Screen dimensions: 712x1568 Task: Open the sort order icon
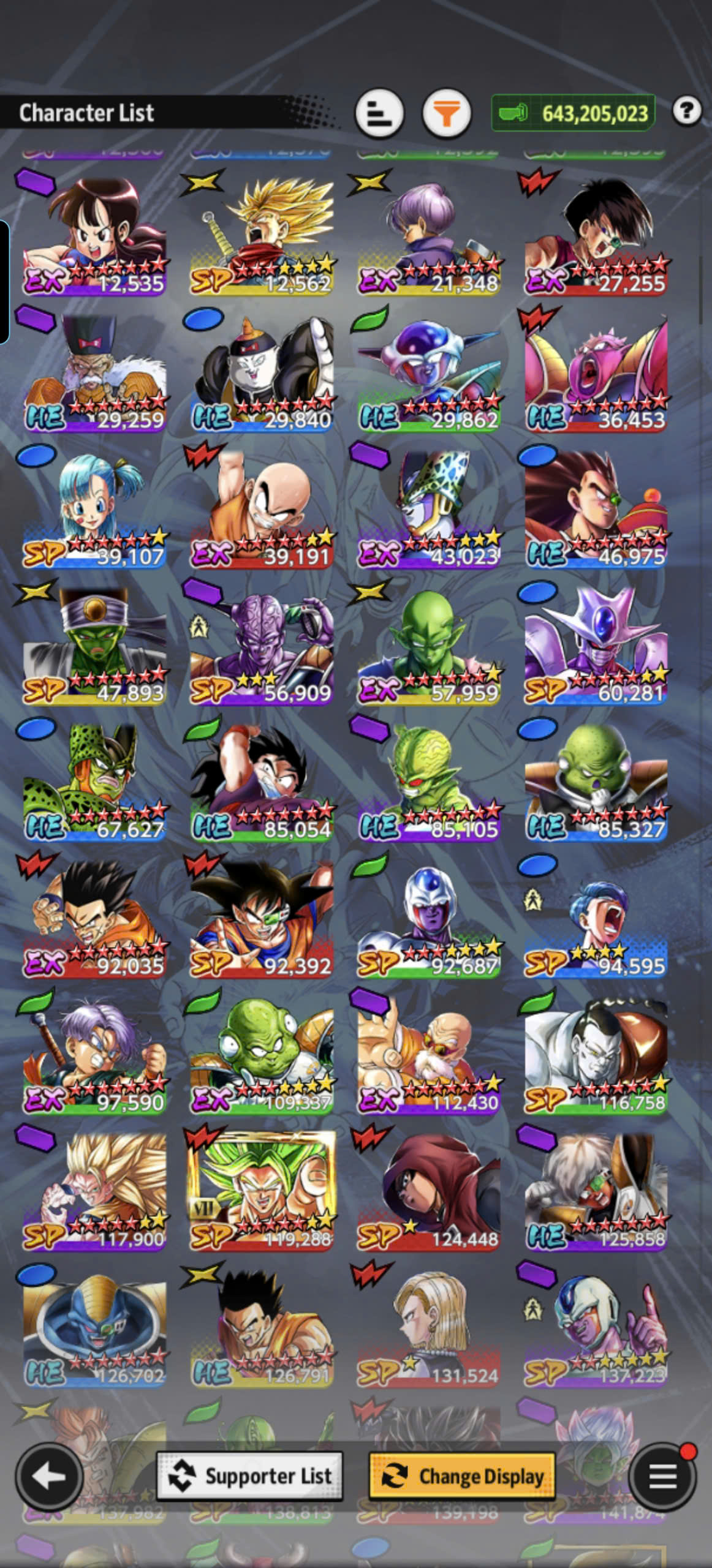tap(379, 113)
